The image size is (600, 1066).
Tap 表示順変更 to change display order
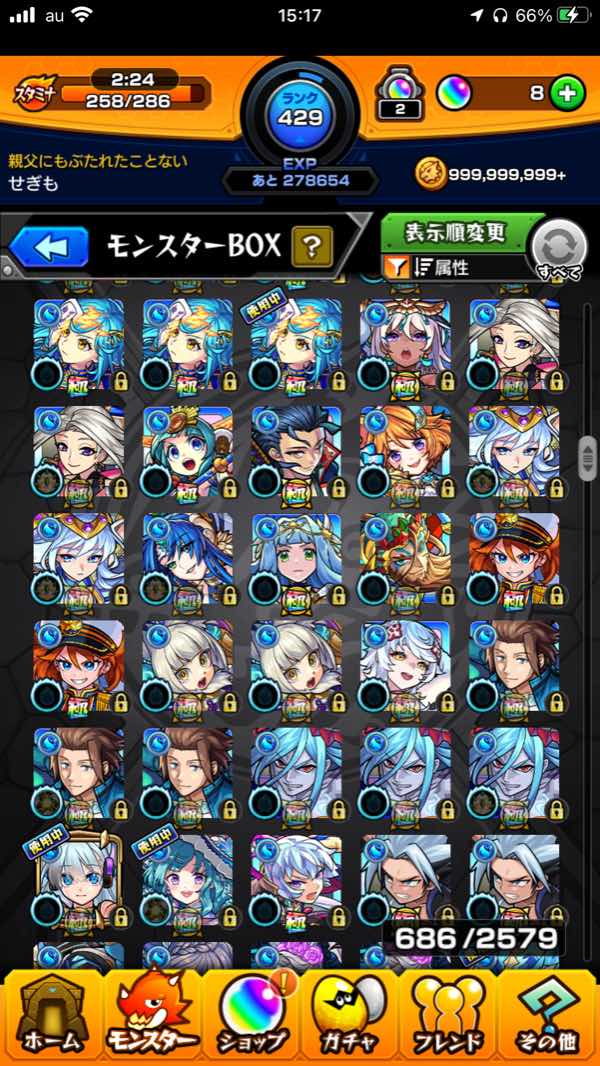point(456,234)
